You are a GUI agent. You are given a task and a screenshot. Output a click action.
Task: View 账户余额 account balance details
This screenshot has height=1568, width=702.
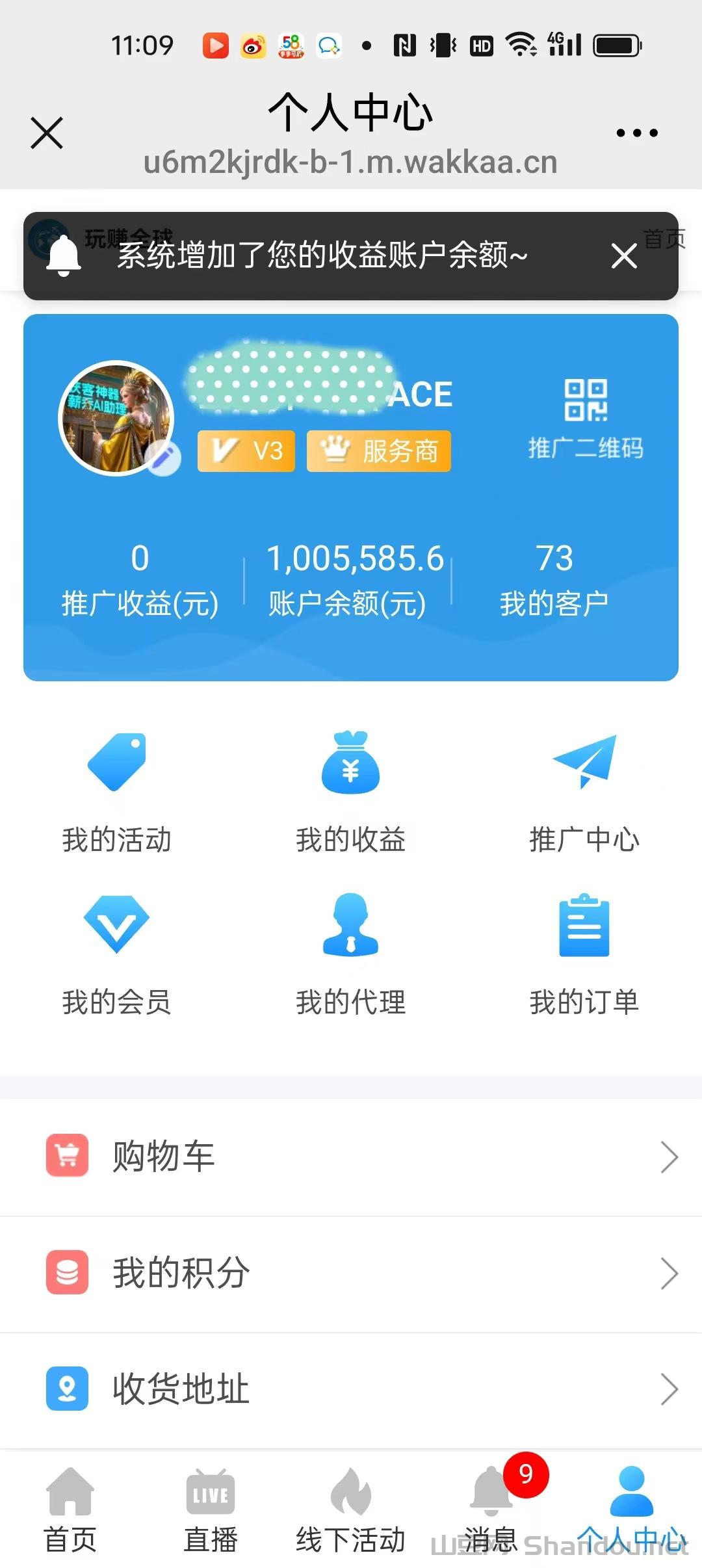(348, 579)
